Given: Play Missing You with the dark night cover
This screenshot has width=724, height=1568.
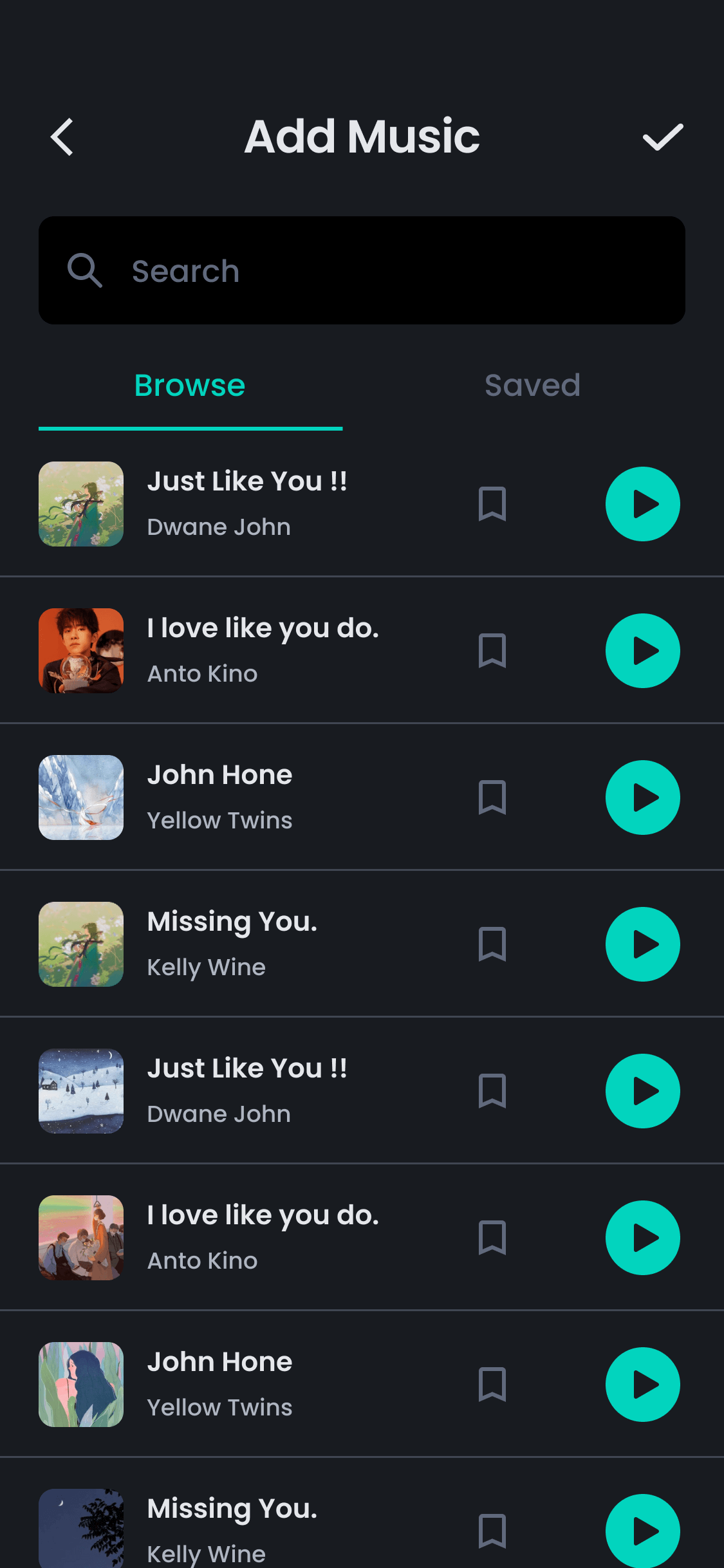Looking at the screenshot, I should [x=642, y=1531].
